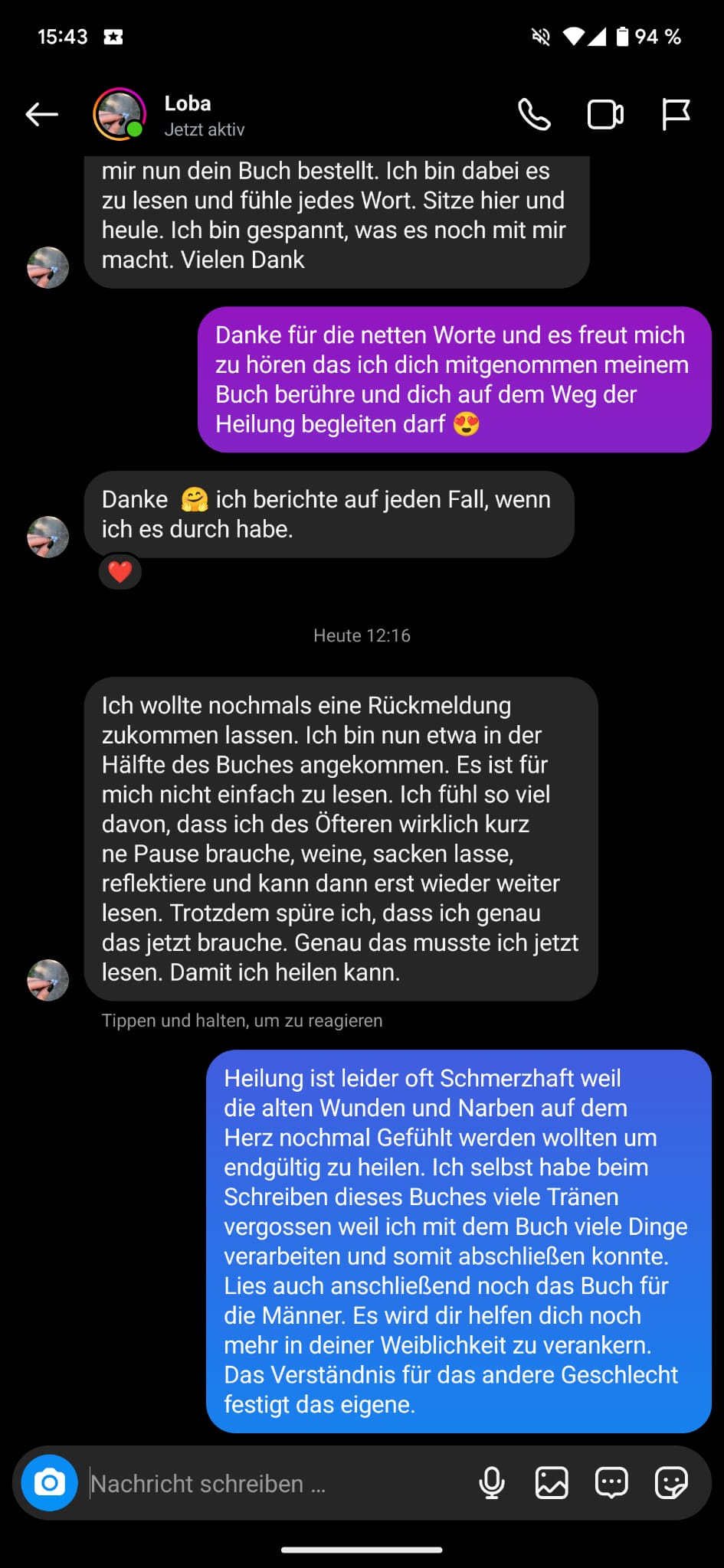Image resolution: width=724 pixels, height=1568 pixels.
Task: Pick a photo from the gallery icon
Action: 552,1483
